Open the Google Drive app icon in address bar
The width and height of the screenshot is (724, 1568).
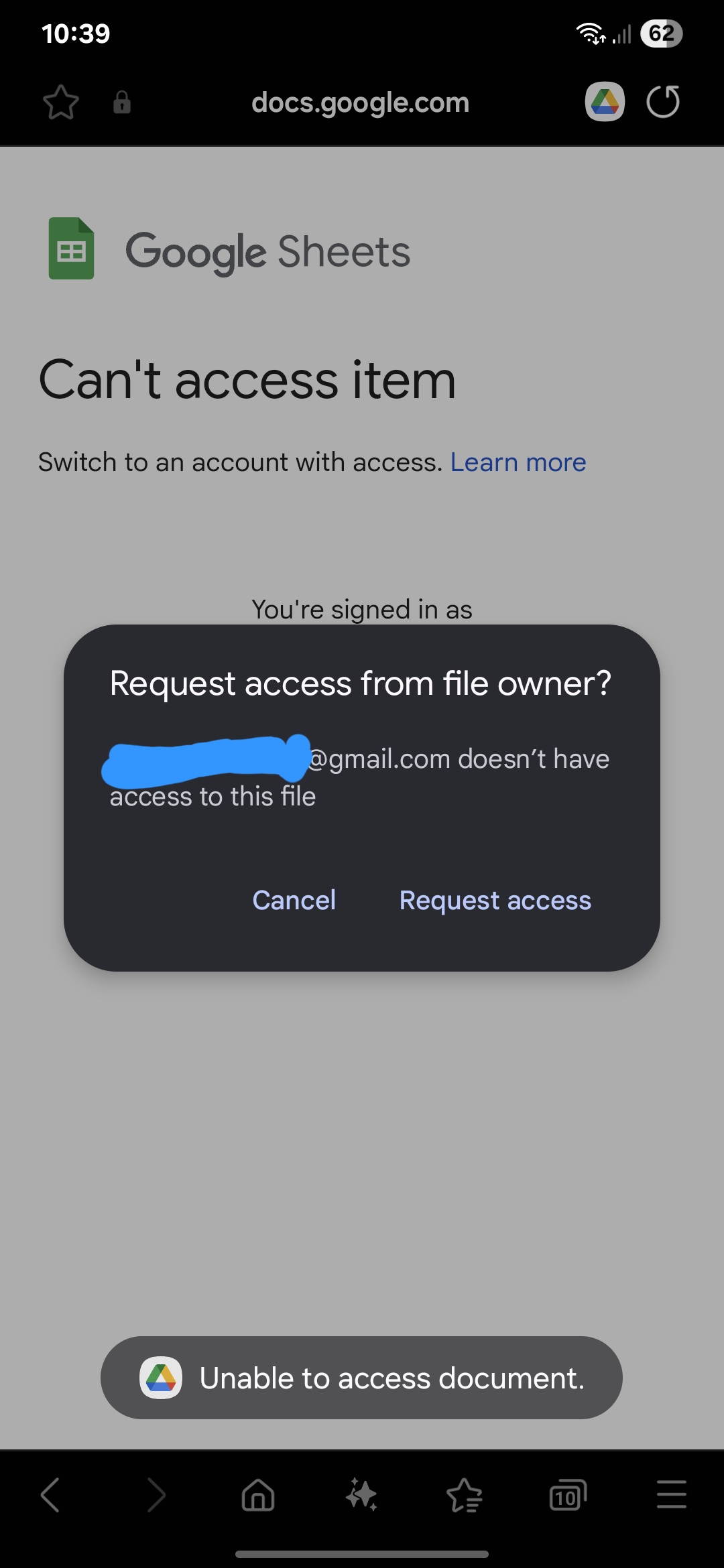point(605,102)
